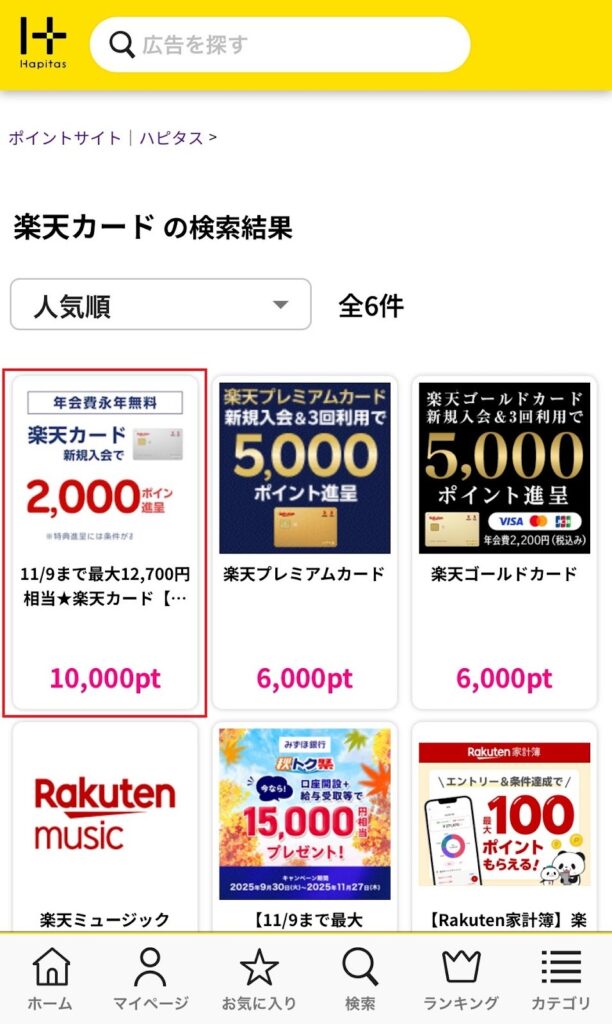Viewport: 612px width, 1024px height.
Task: Open the 楽天カード 10,000pt offer card
Action: click(x=105, y=545)
